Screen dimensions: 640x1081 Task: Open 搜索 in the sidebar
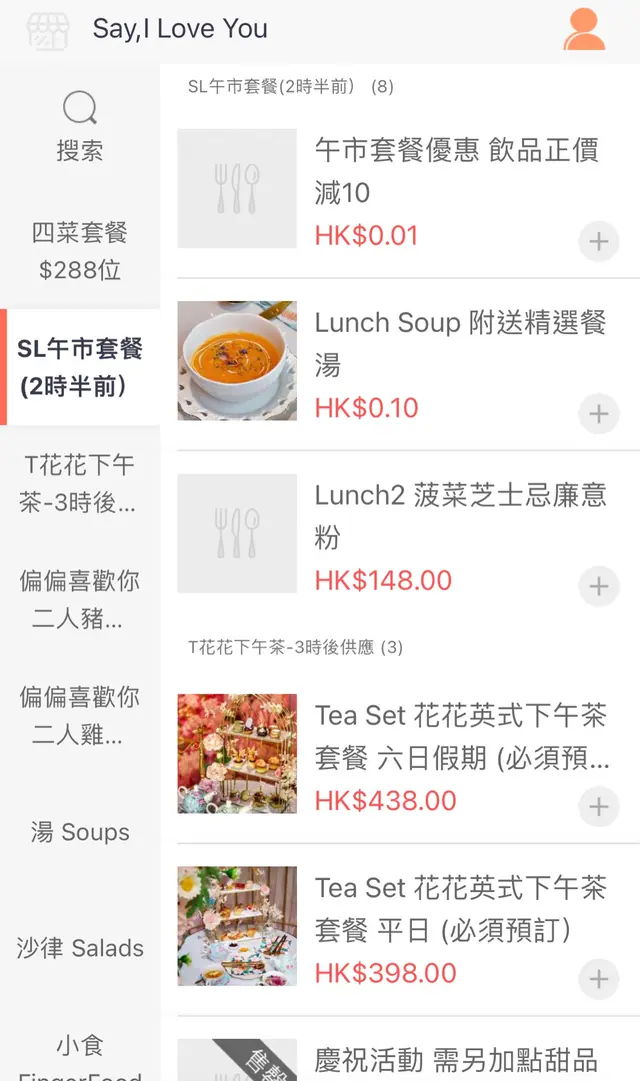(x=80, y=127)
